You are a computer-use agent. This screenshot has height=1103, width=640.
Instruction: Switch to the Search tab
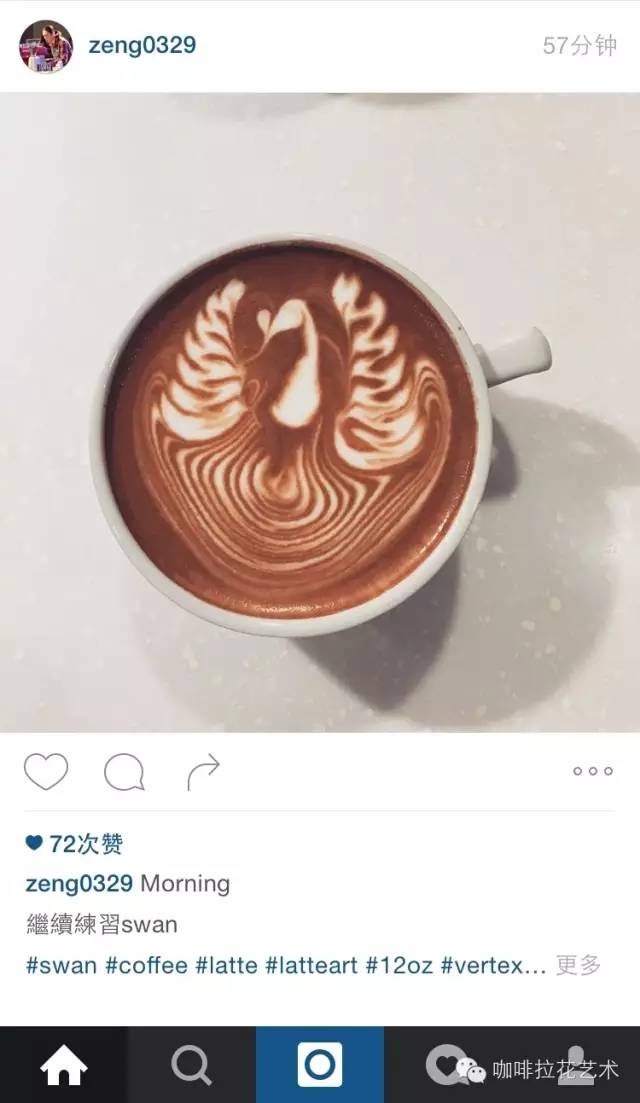(x=191, y=1066)
